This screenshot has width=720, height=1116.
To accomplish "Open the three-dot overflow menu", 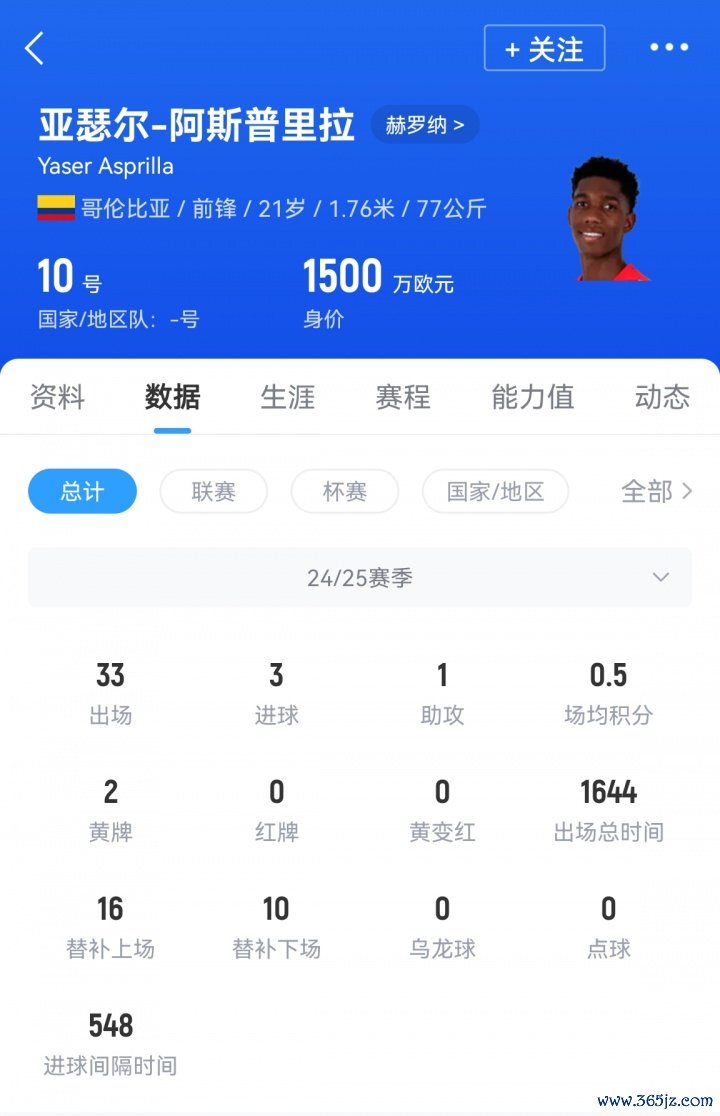I will point(669,48).
